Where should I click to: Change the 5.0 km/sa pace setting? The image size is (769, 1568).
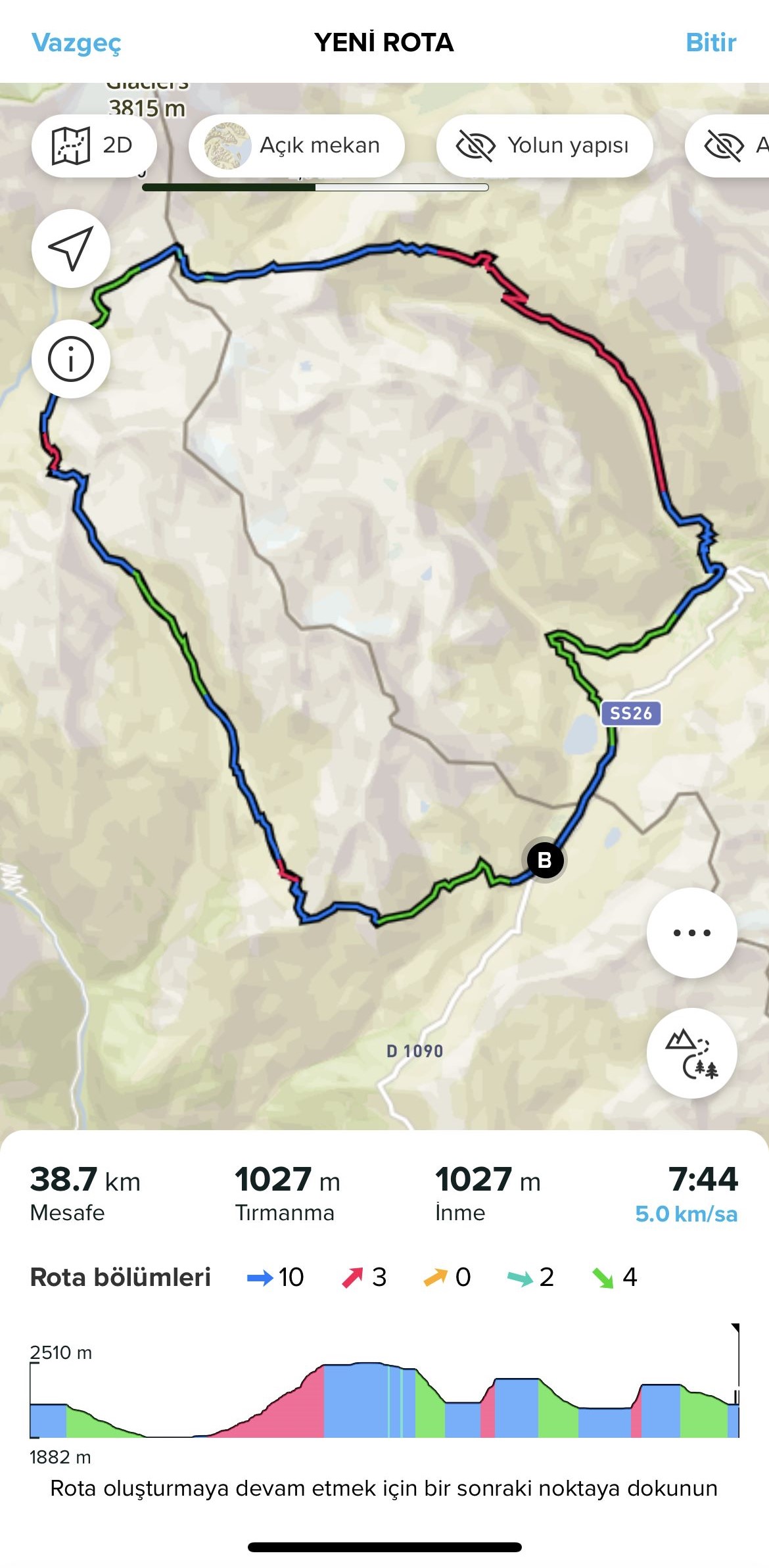click(686, 1214)
